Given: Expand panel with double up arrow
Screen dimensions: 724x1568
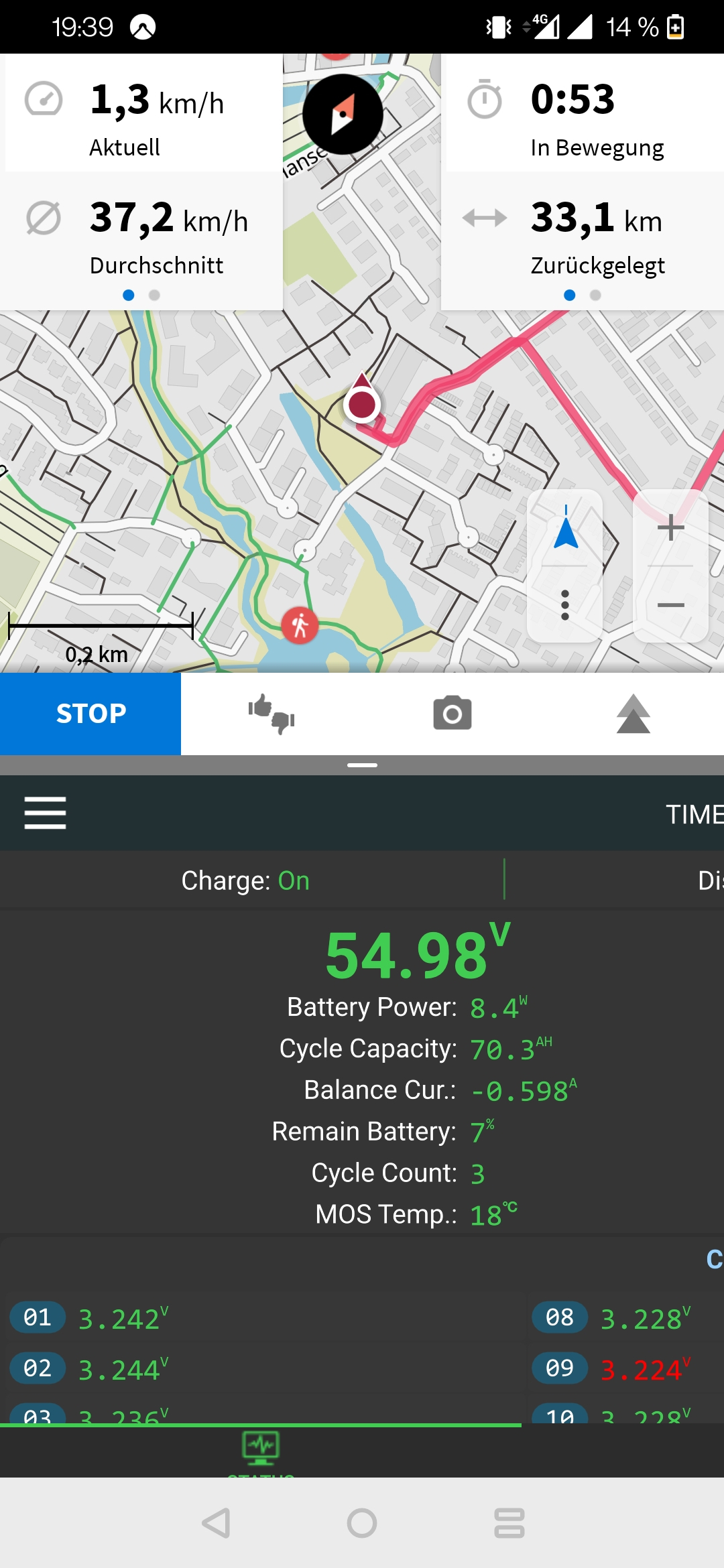Looking at the screenshot, I should pos(633,714).
